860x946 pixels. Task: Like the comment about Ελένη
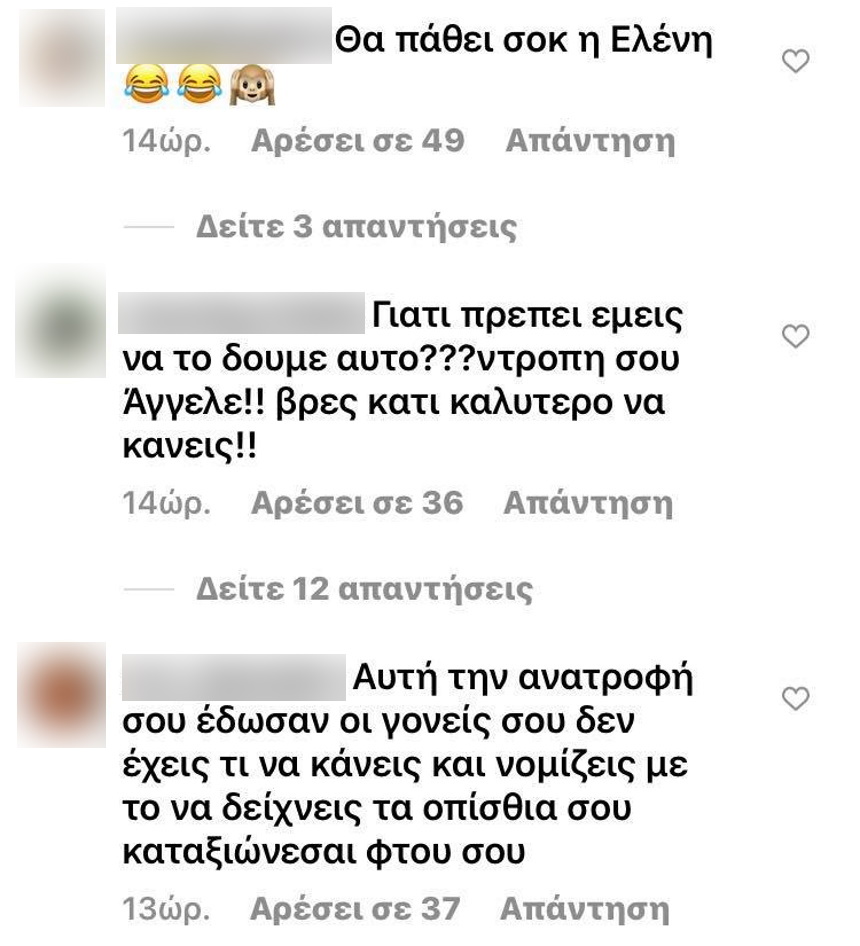coord(795,63)
